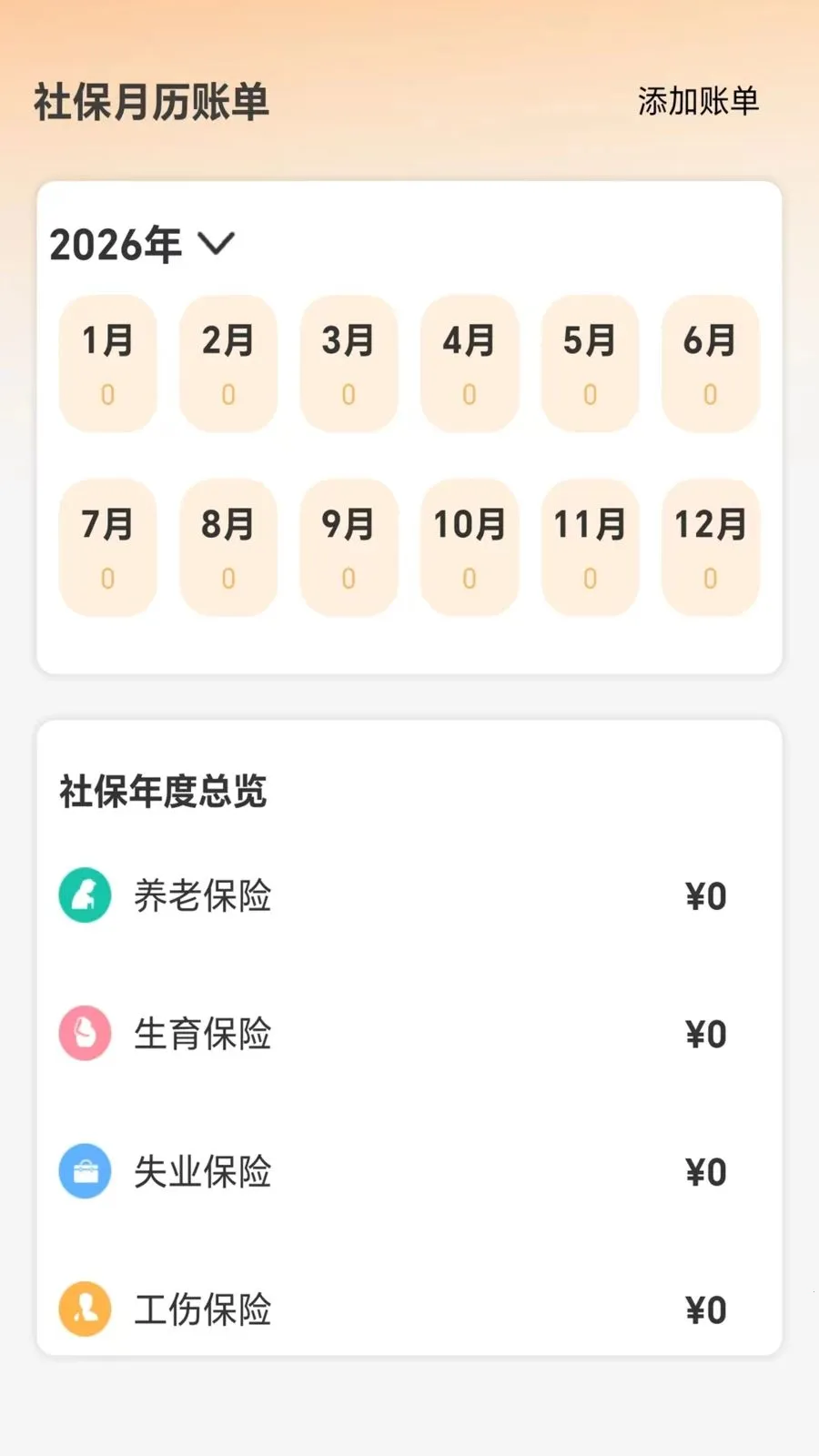Click the orange 工伤保险 injury insurance icon
819x1456 pixels.
click(84, 1310)
